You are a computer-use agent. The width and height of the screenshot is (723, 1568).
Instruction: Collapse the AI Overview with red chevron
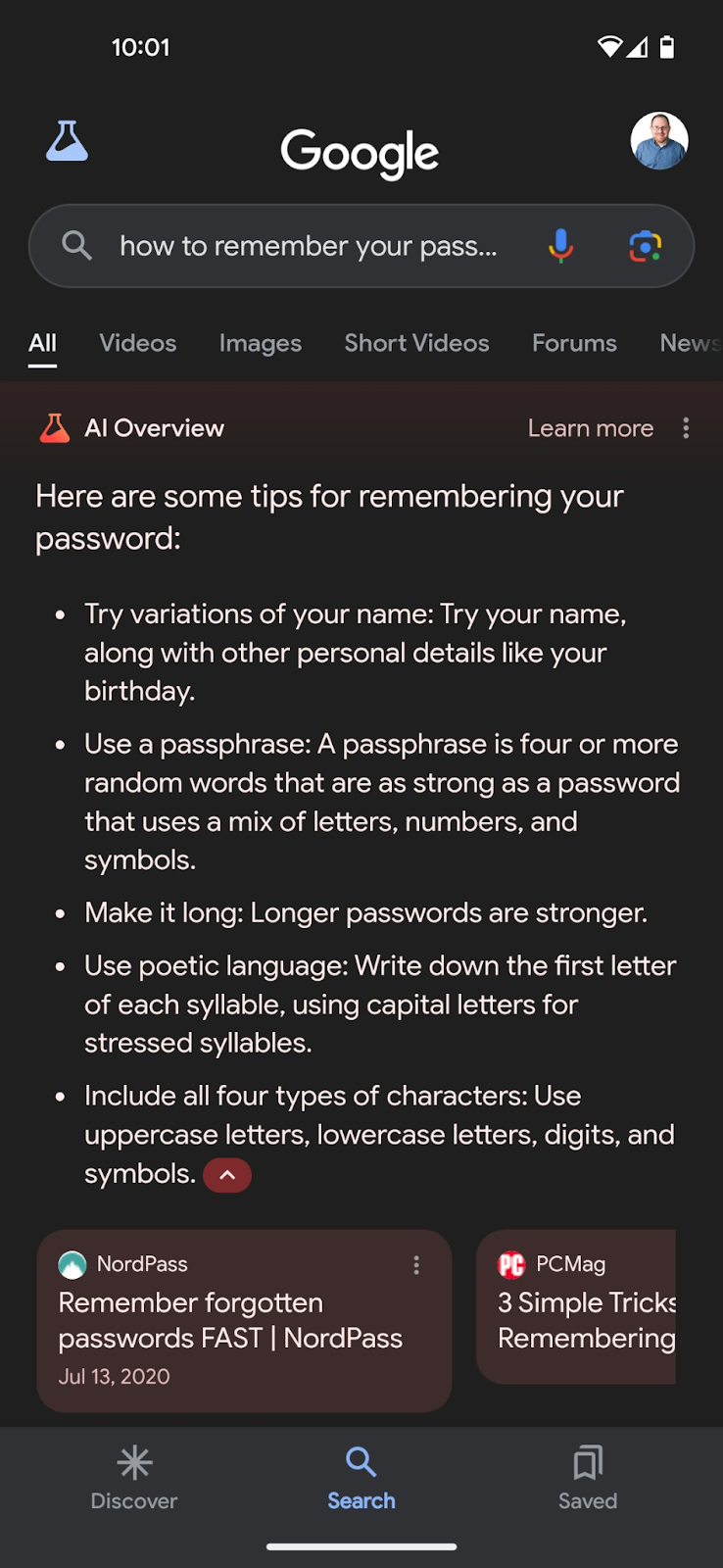[227, 1175]
